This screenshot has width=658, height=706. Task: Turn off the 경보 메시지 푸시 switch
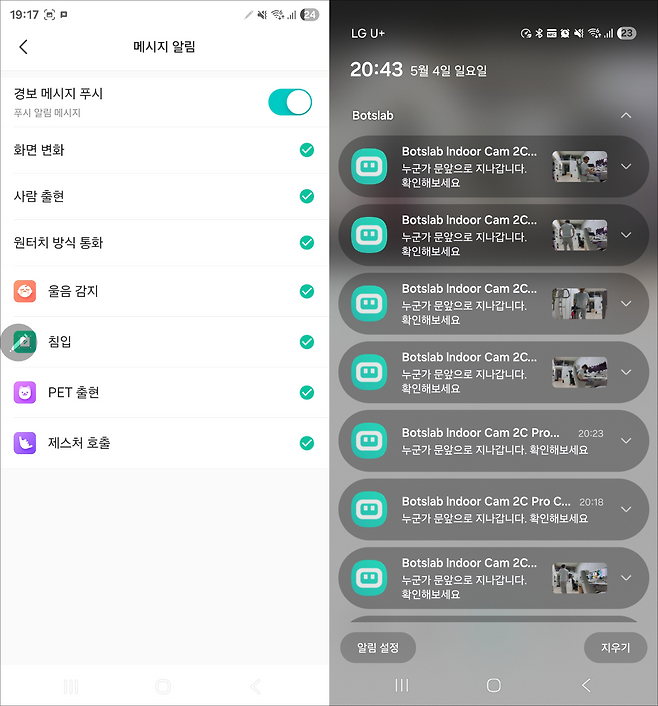pyautogui.click(x=290, y=102)
